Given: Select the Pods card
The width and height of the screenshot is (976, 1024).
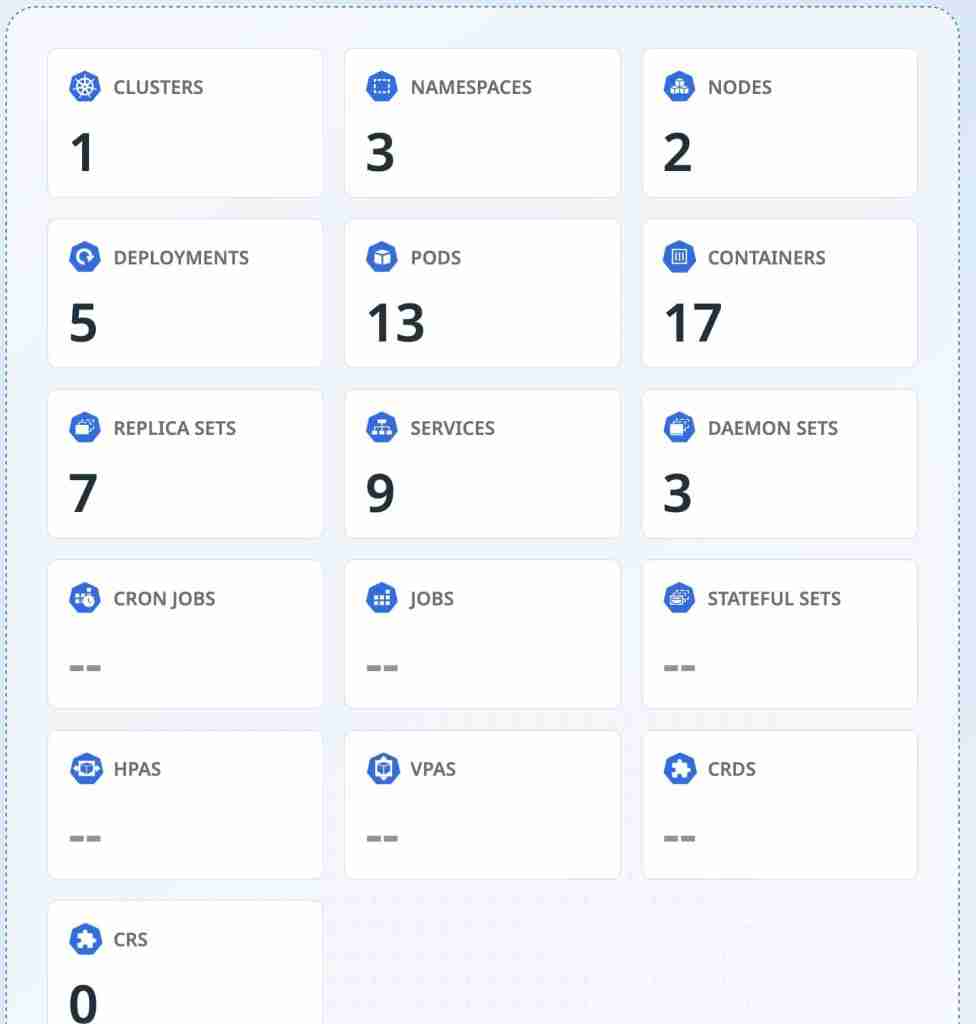Looking at the screenshot, I should [x=482, y=293].
